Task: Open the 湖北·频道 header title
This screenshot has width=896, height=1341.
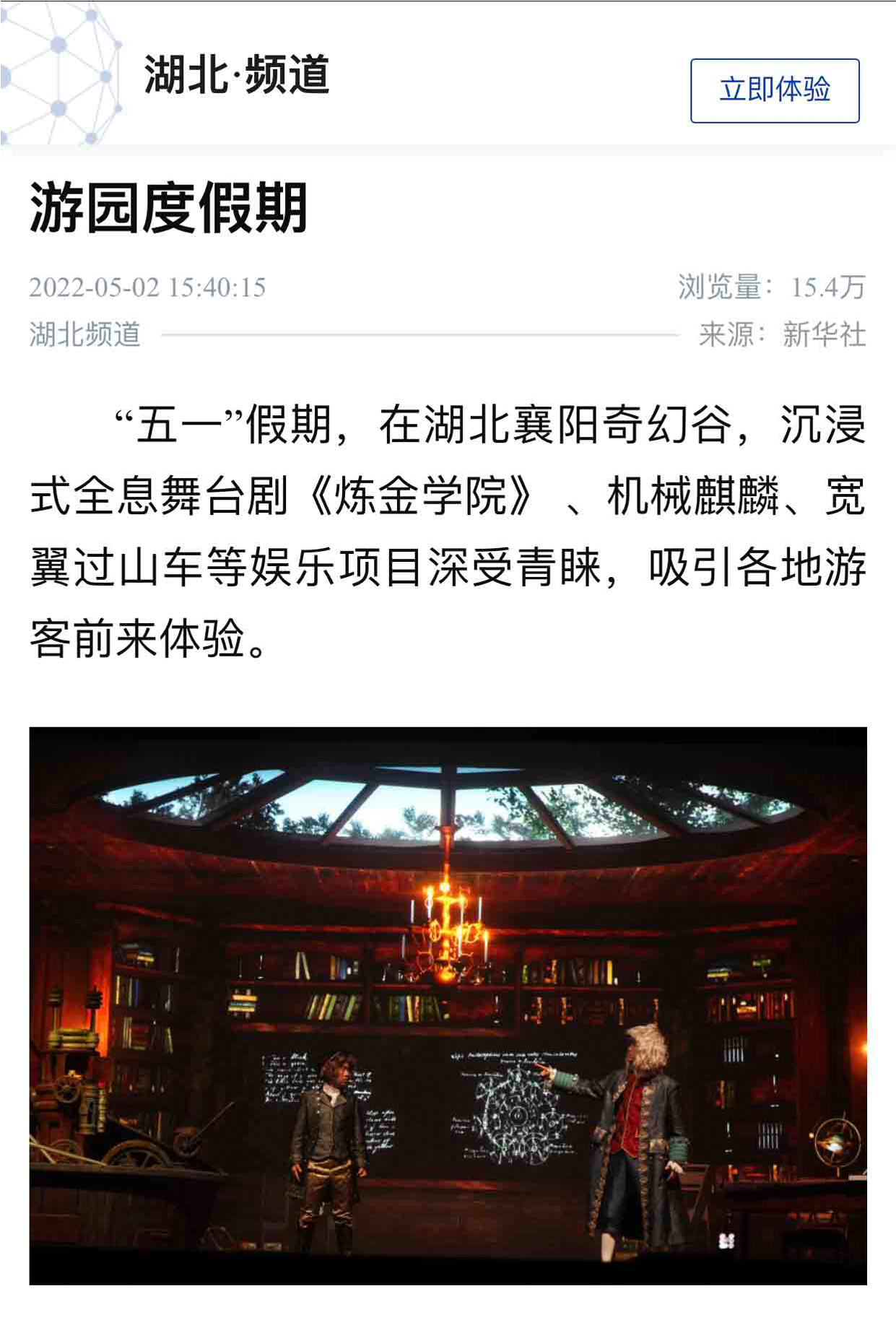Action: pos(237,74)
